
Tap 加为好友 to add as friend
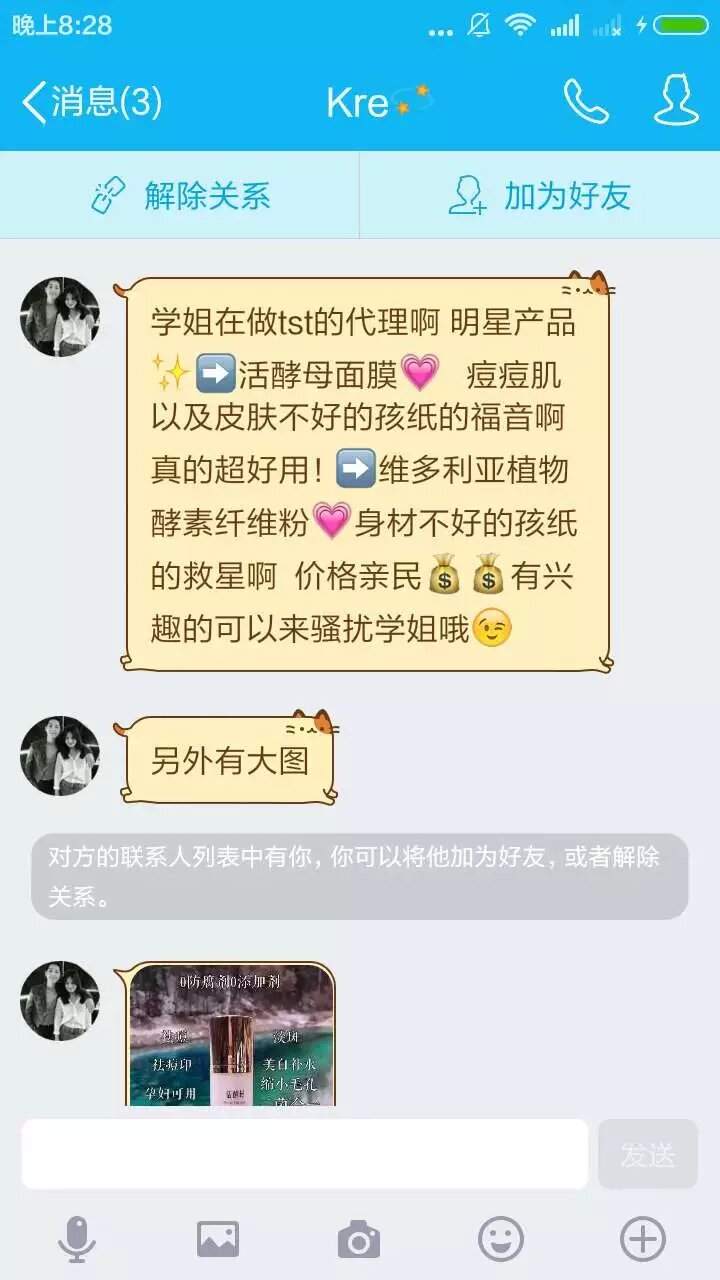click(x=540, y=196)
